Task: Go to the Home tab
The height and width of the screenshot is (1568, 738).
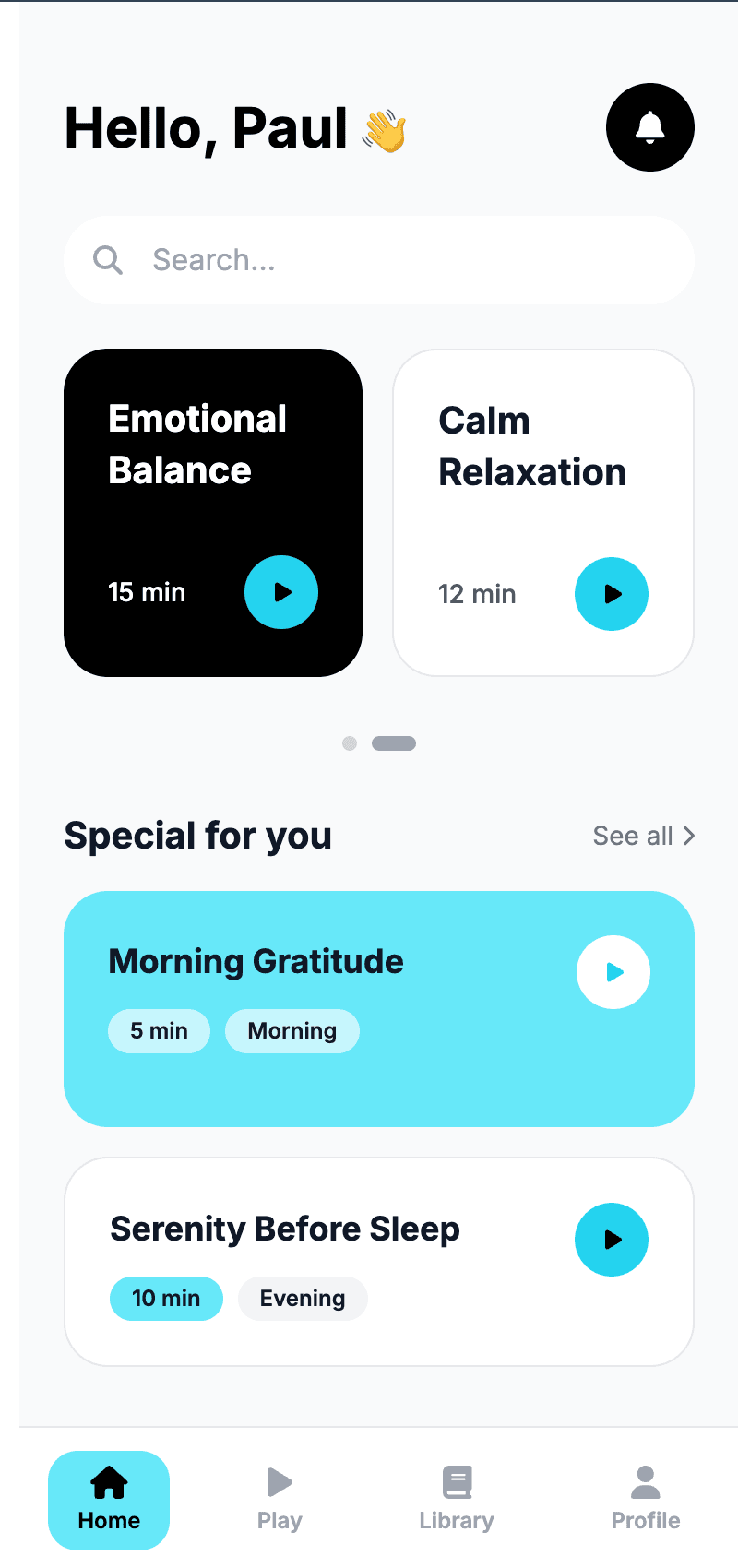Action: [x=109, y=1500]
